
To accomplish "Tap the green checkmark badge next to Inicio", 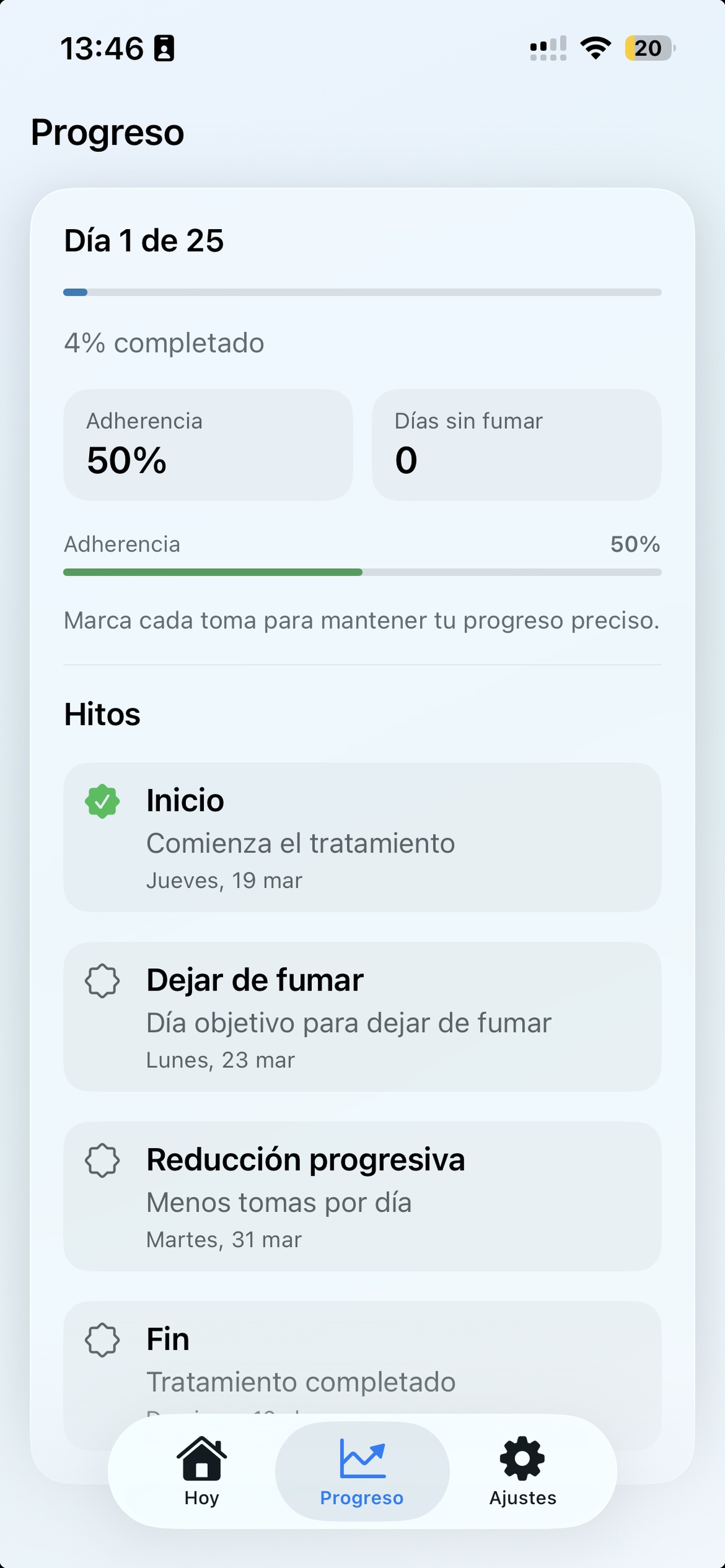I will click(103, 803).
